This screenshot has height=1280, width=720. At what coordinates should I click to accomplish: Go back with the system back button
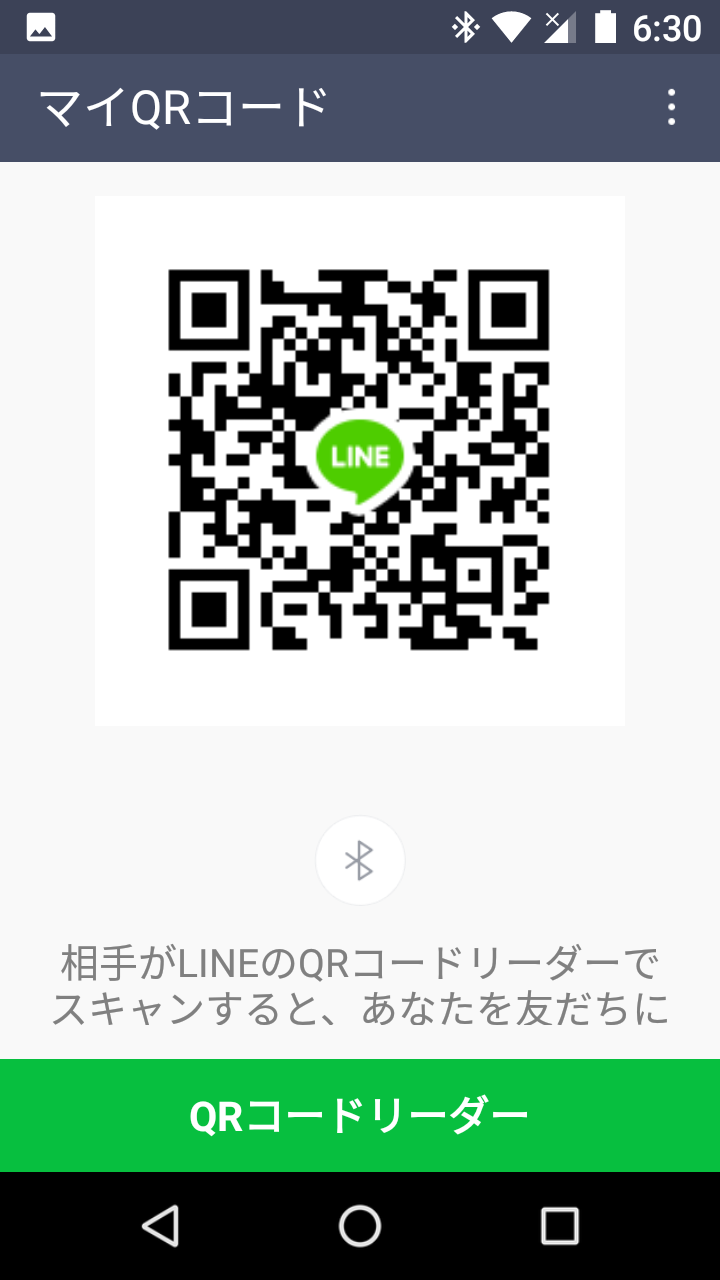pos(160,1225)
